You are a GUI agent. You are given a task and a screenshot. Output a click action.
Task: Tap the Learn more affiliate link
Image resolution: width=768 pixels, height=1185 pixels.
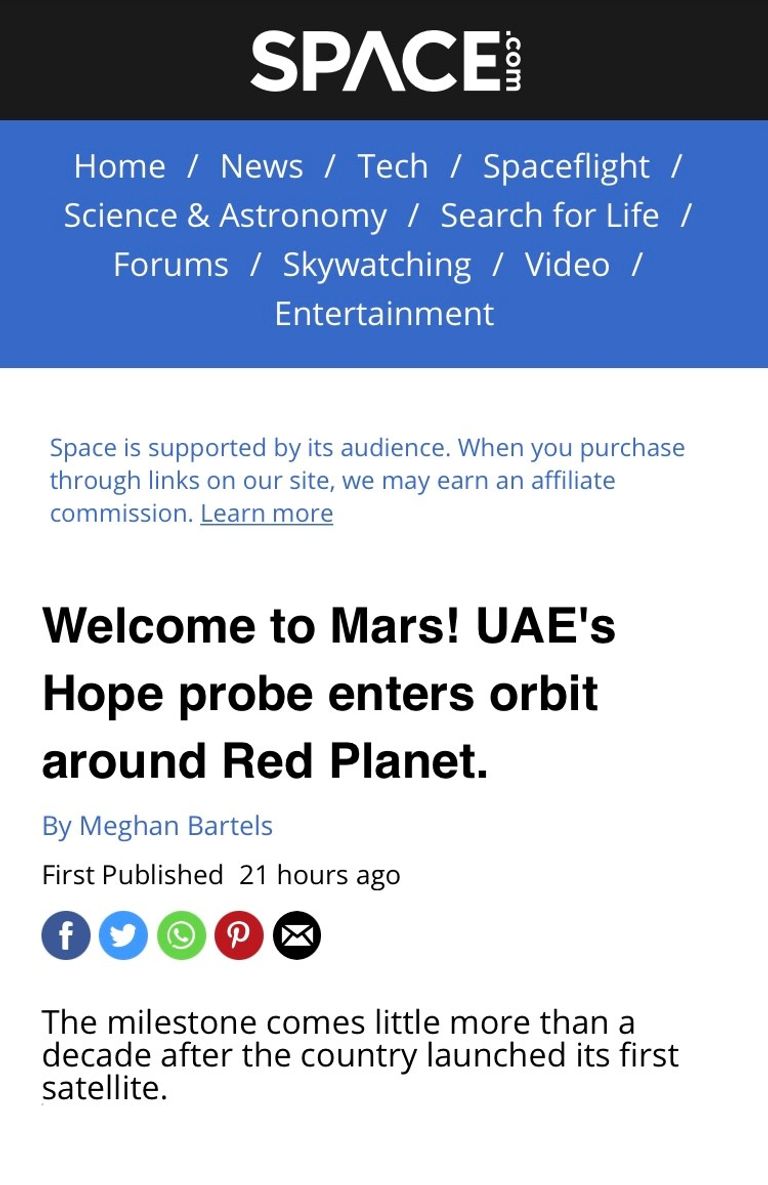[x=266, y=513]
